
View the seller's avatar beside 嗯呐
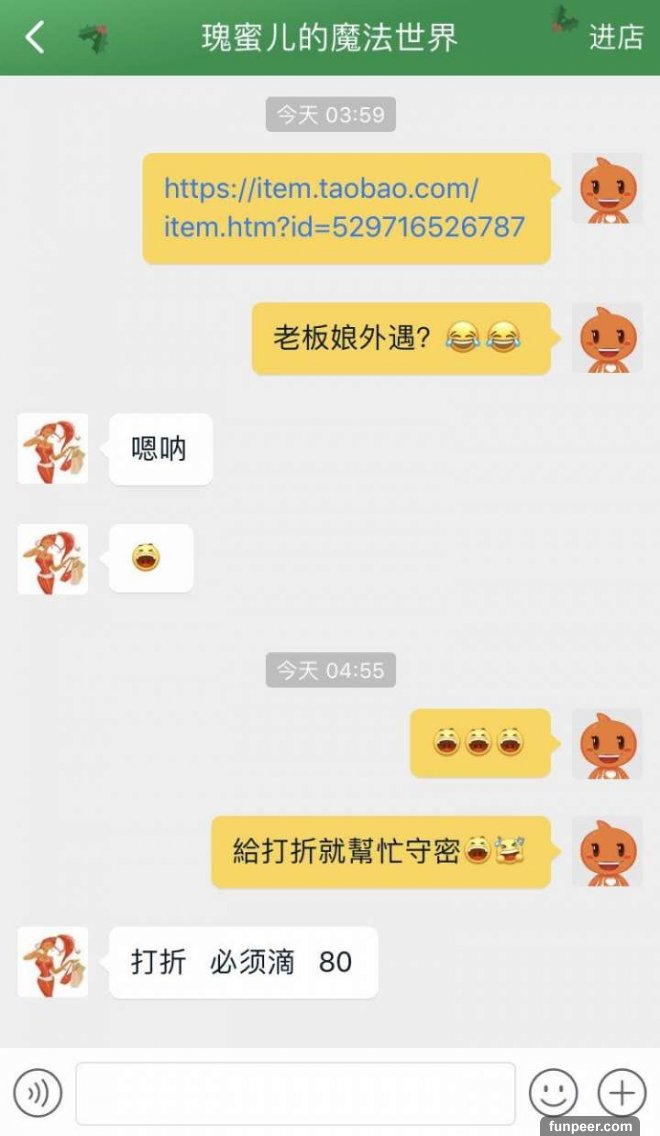(x=53, y=449)
